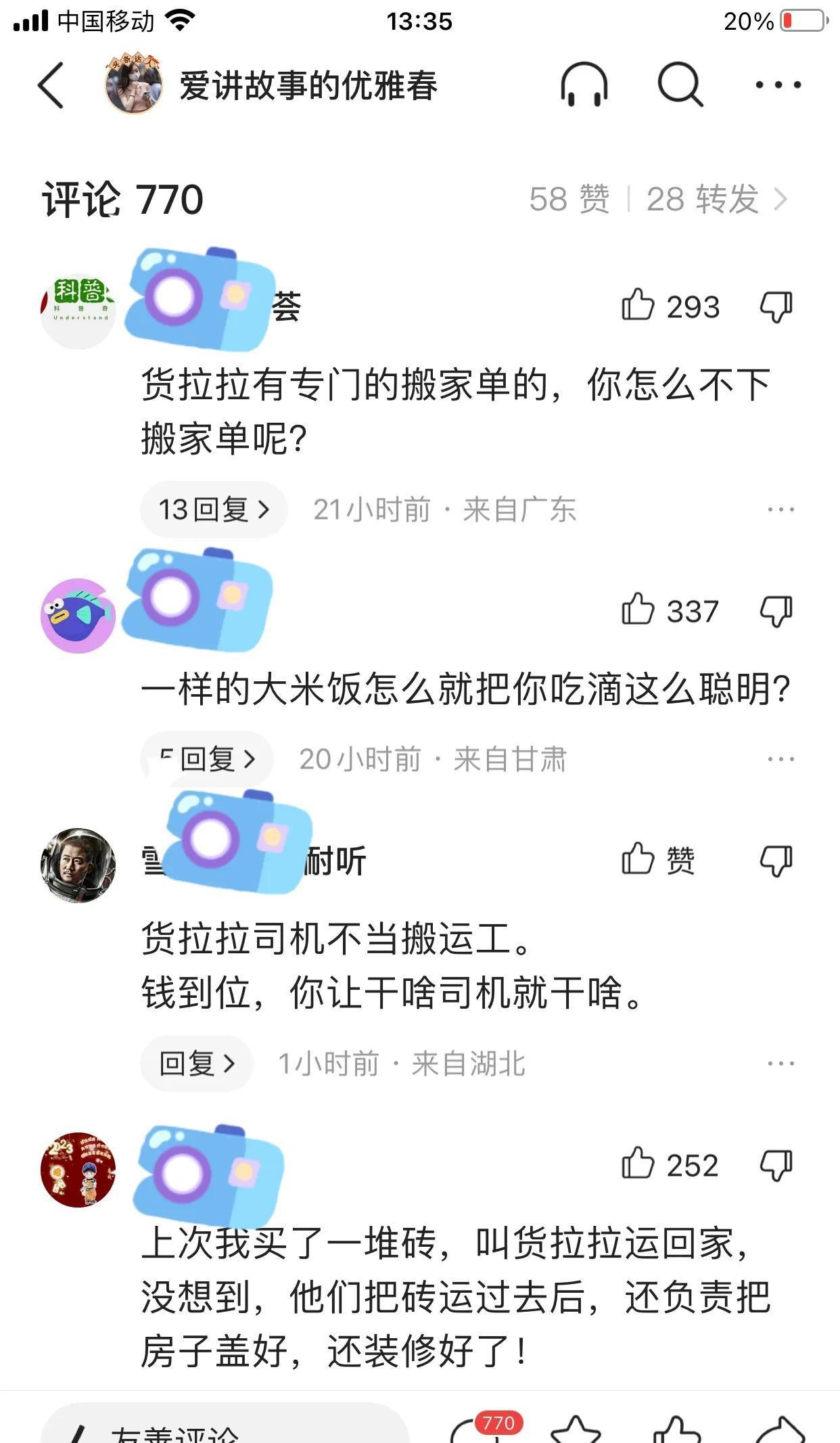The width and height of the screenshot is (840, 1443).
Task: Dislike the 大米饭 comment
Action: pos(776,611)
